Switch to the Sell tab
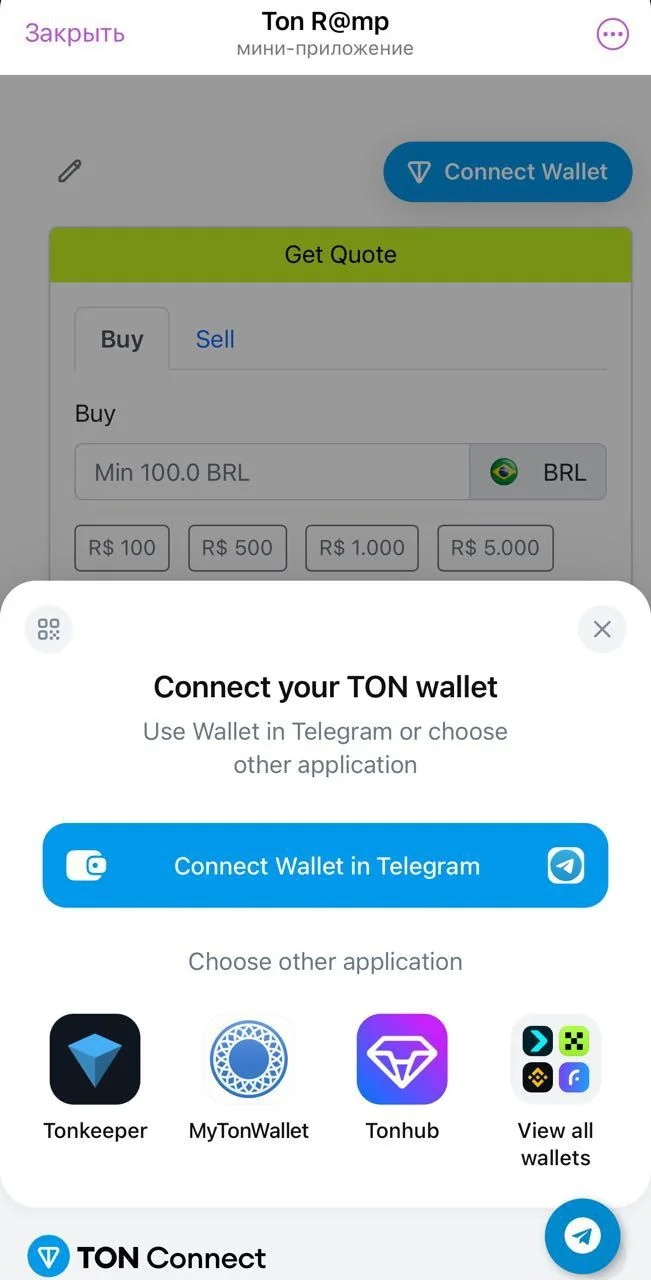The height and width of the screenshot is (1280, 651). 215,339
